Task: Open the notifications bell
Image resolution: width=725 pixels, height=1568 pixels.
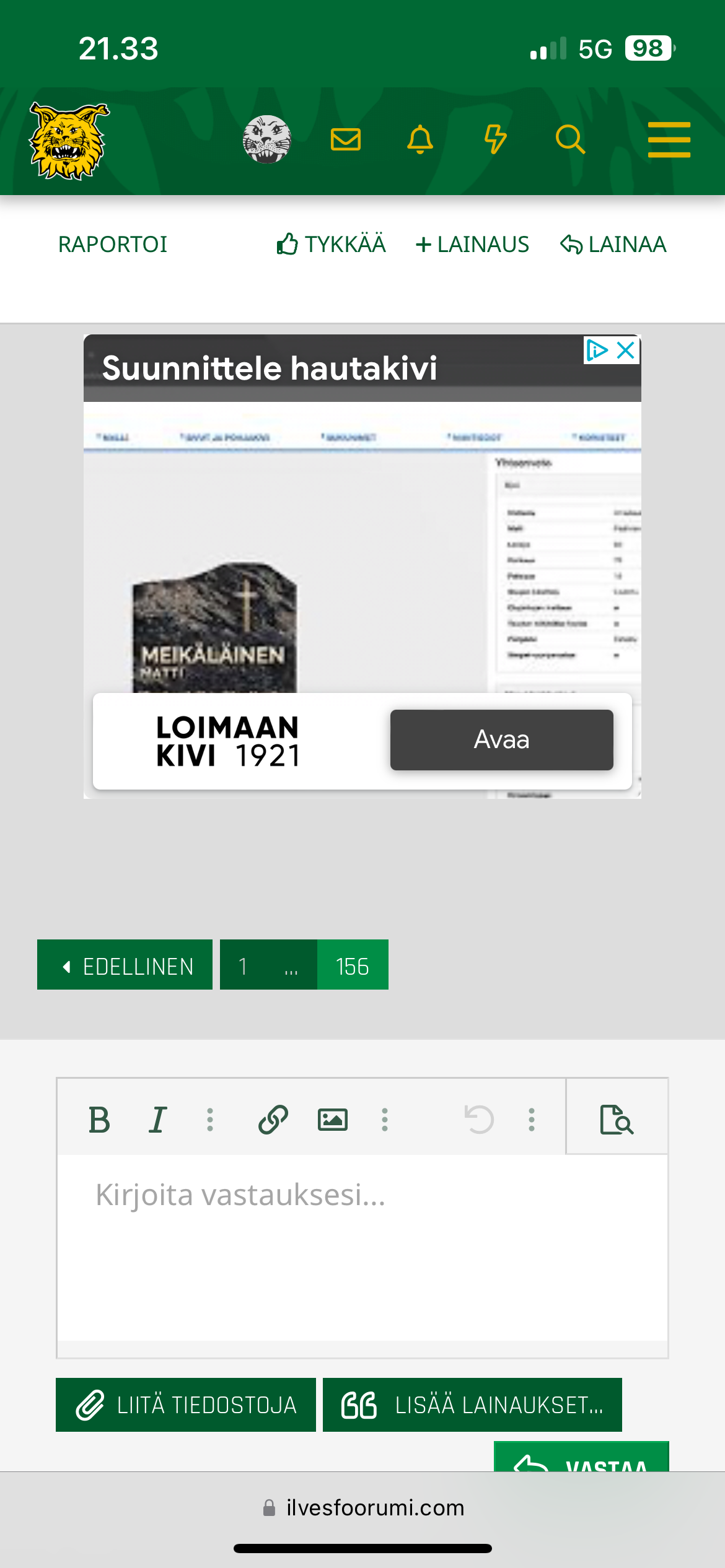Action: pyautogui.click(x=420, y=139)
